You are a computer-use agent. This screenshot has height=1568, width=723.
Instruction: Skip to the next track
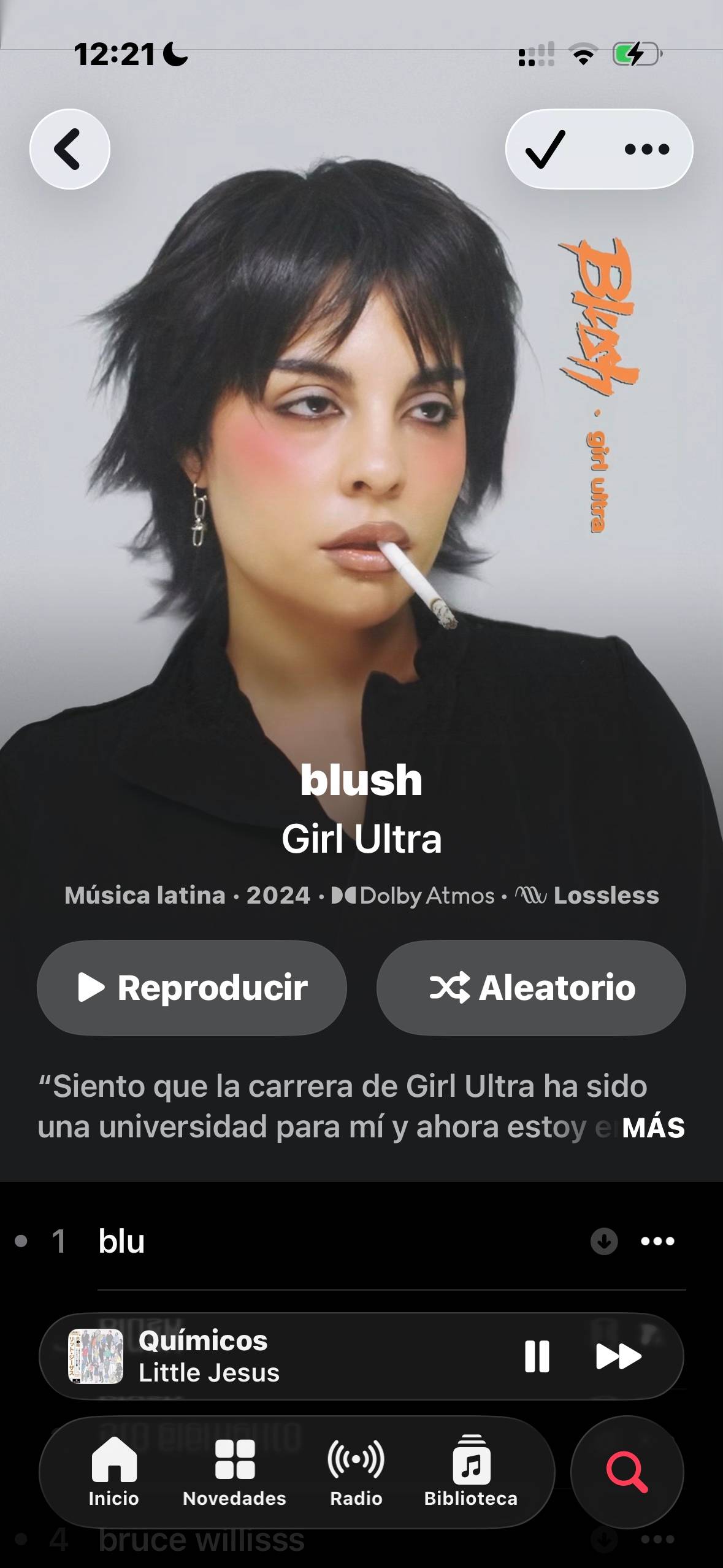pyautogui.click(x=619, y=1356)
